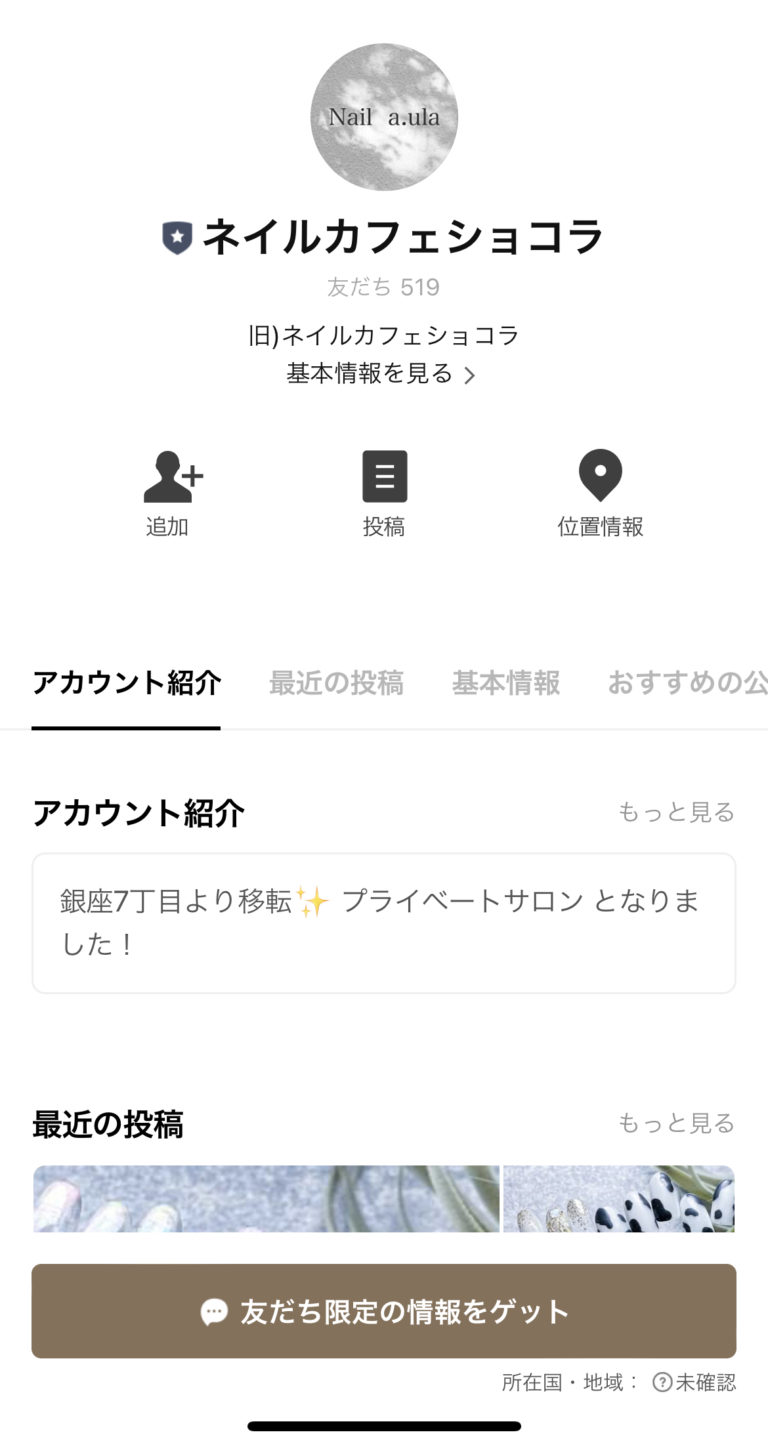
Task: Tap もっと見る next to 最近の投稿
Action: [676, 1124]
